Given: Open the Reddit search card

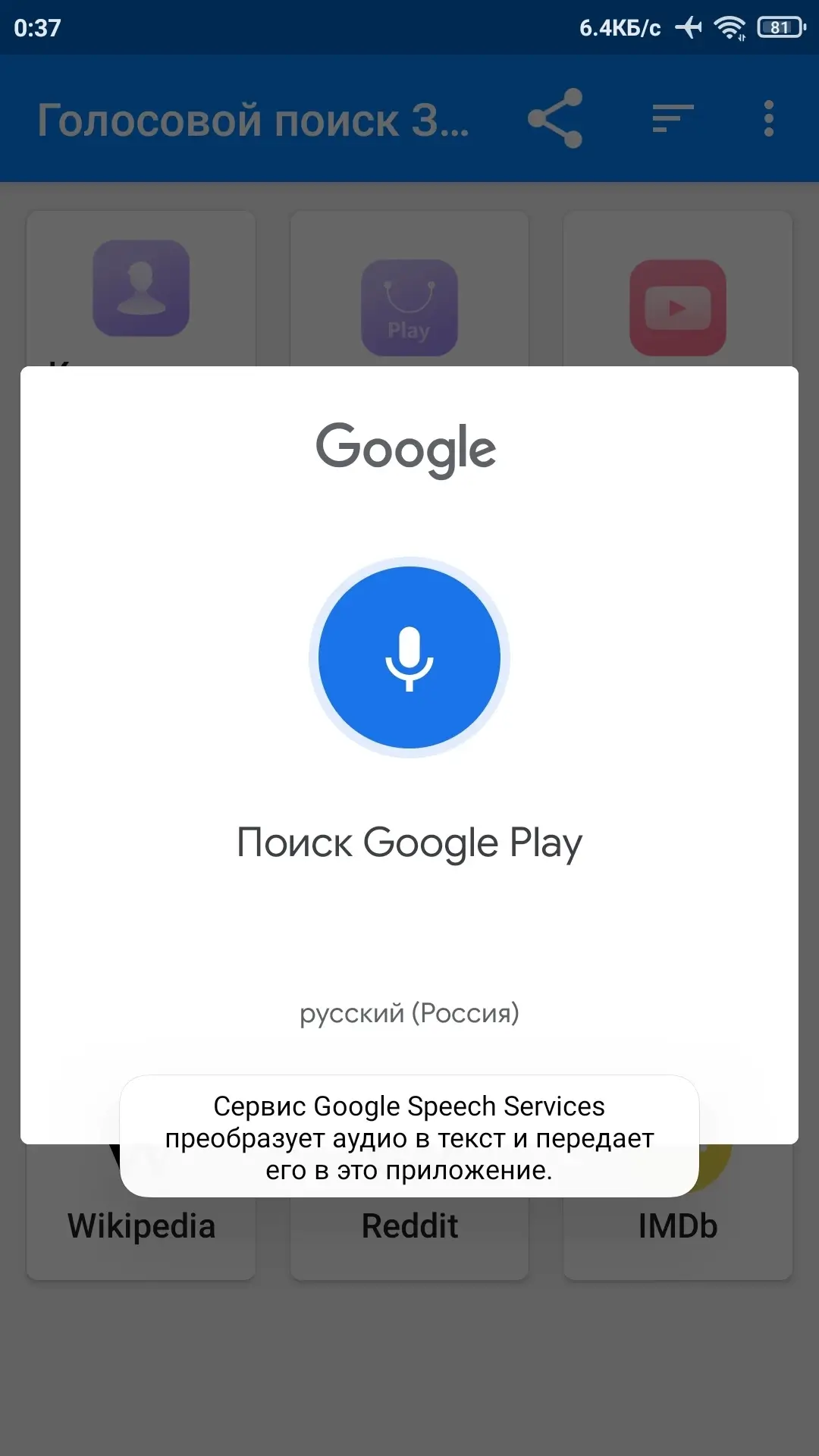Looking at the screenshot, I should (x=409, y=1226).
